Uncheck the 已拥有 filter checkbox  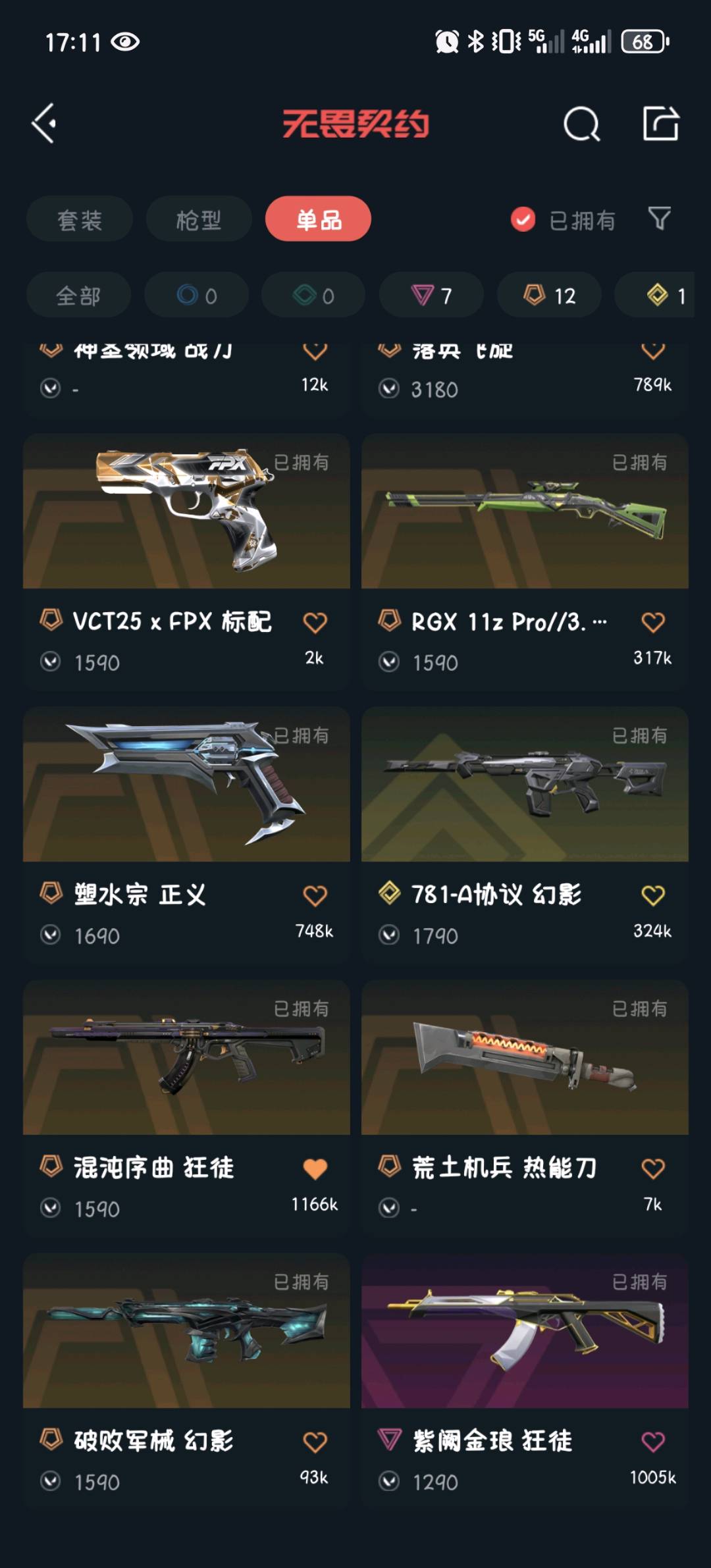523,220
